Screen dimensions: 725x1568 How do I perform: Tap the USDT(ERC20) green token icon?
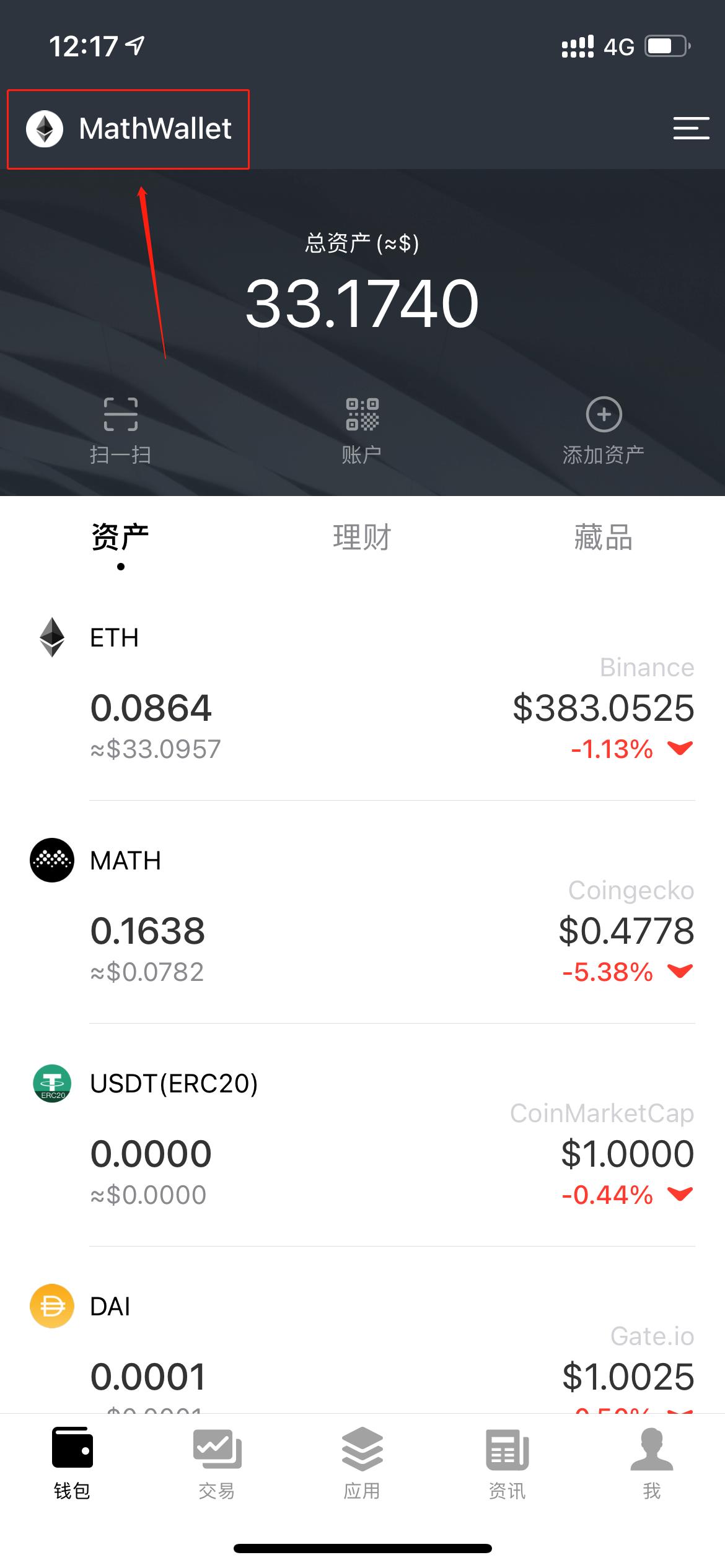[51, 1082]
